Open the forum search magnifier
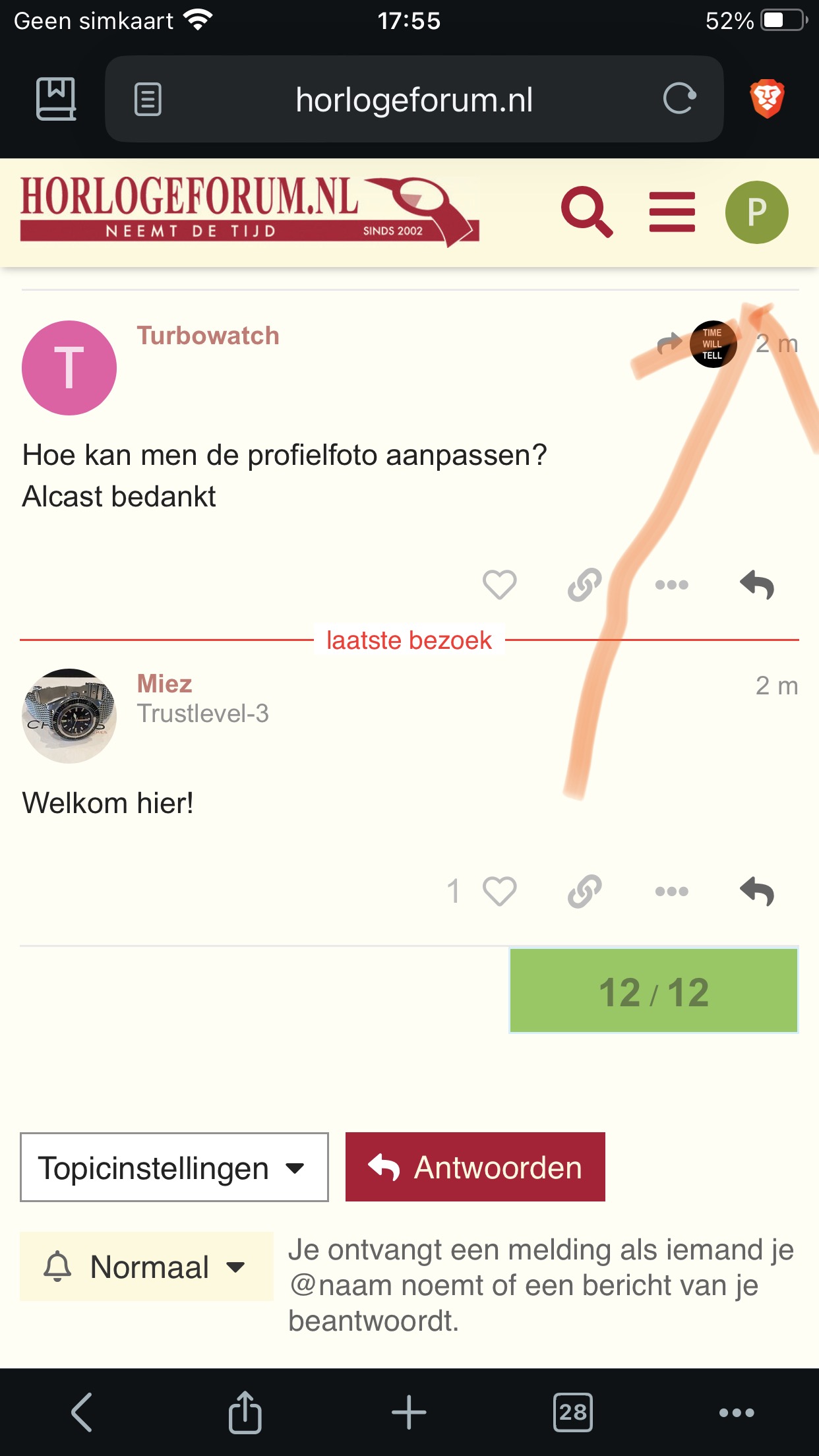This screenshot has width=819, height=1456. (587, 212)
